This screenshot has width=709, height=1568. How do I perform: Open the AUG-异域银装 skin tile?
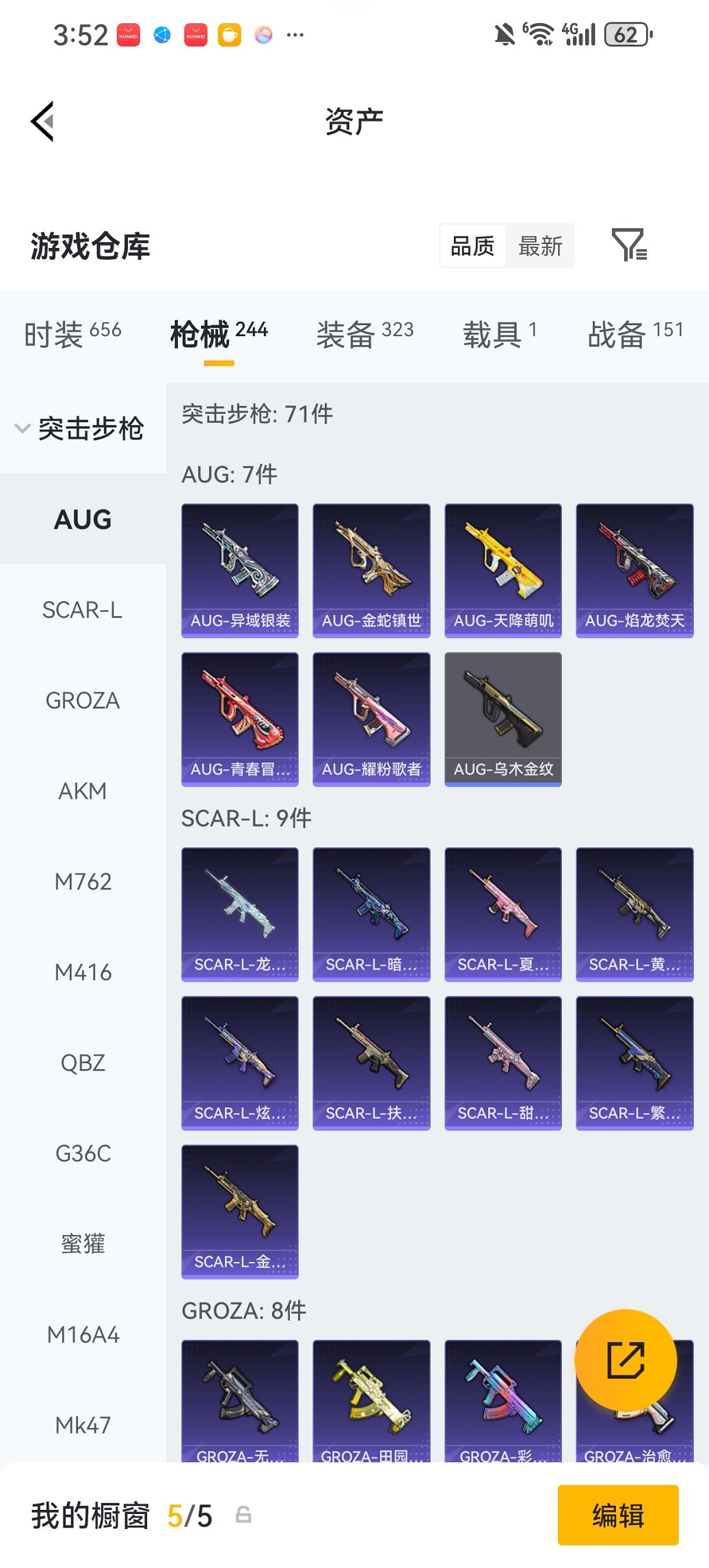tap(240, 570)
